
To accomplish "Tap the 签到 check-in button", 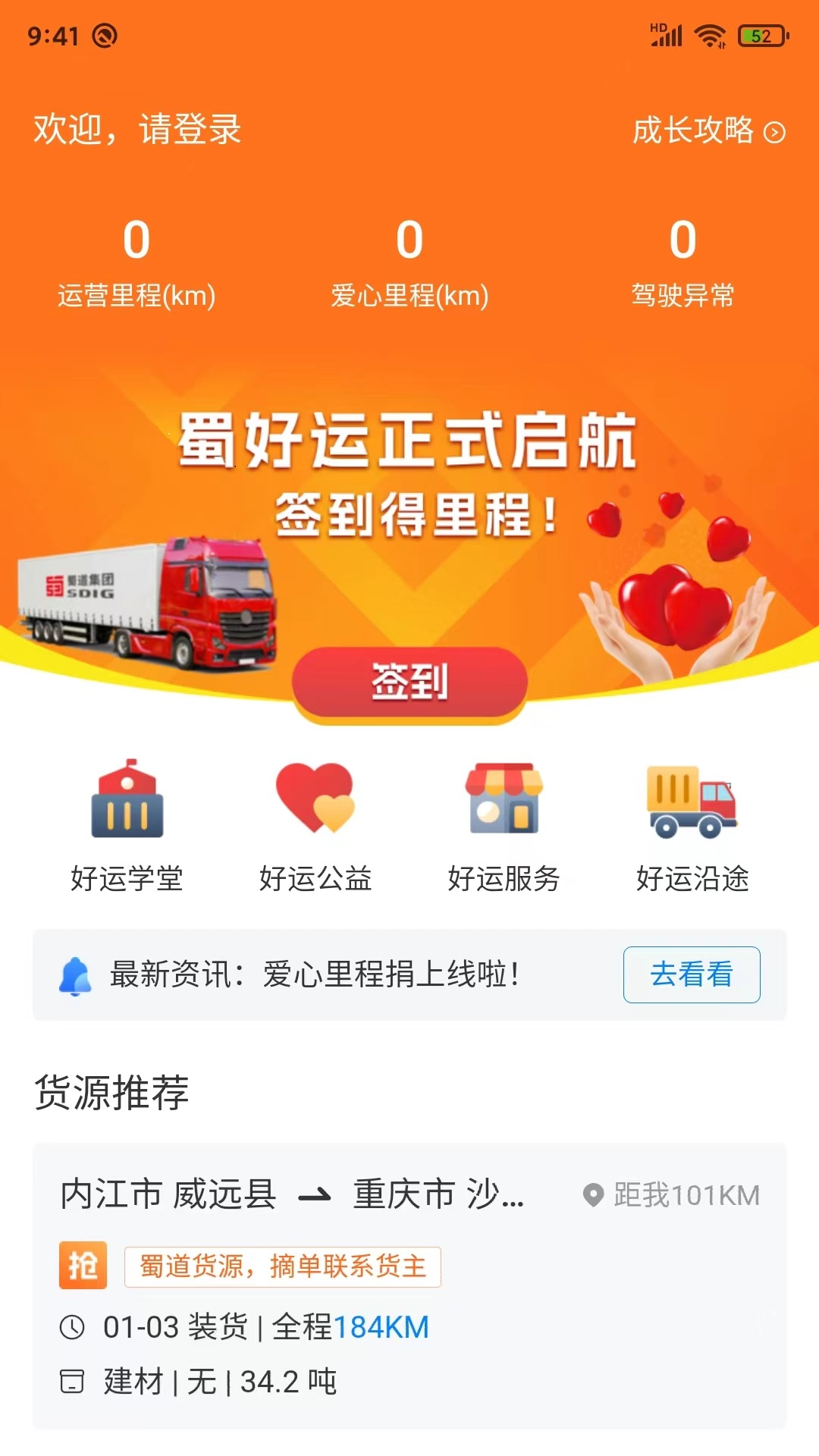I will (x=409, y=682).
